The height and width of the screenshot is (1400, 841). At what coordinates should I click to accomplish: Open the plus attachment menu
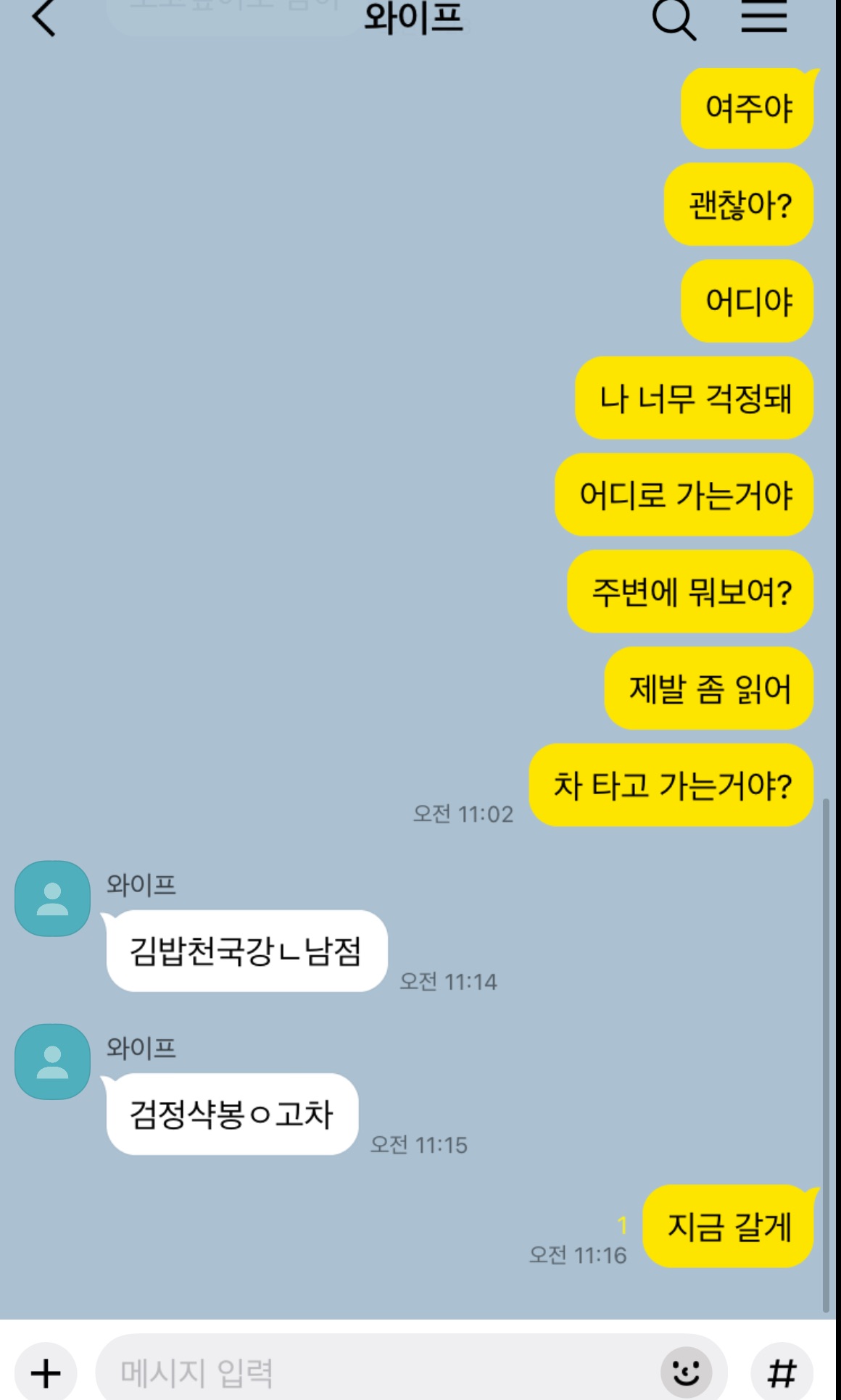point(46,1372)
